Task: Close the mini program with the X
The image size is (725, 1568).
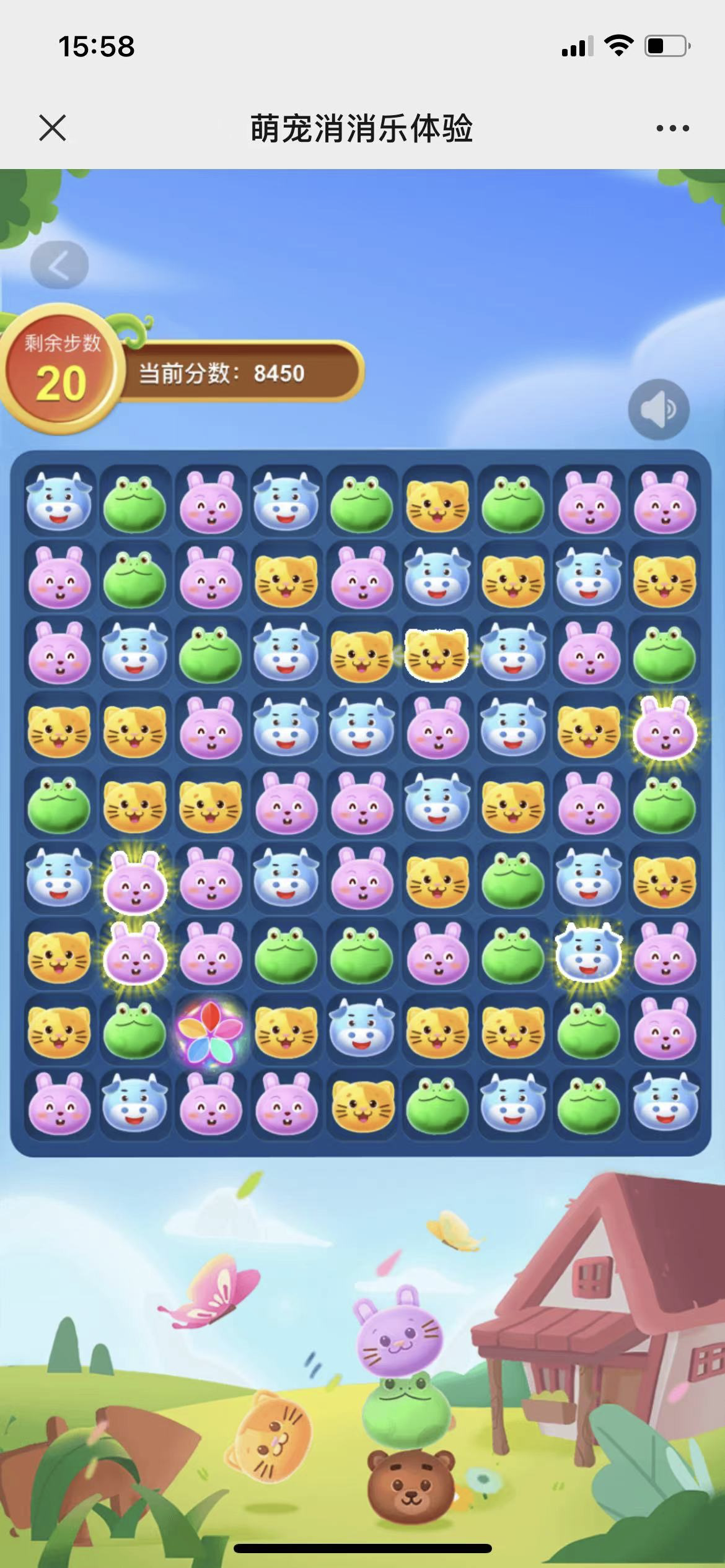Action: (53, 128)
